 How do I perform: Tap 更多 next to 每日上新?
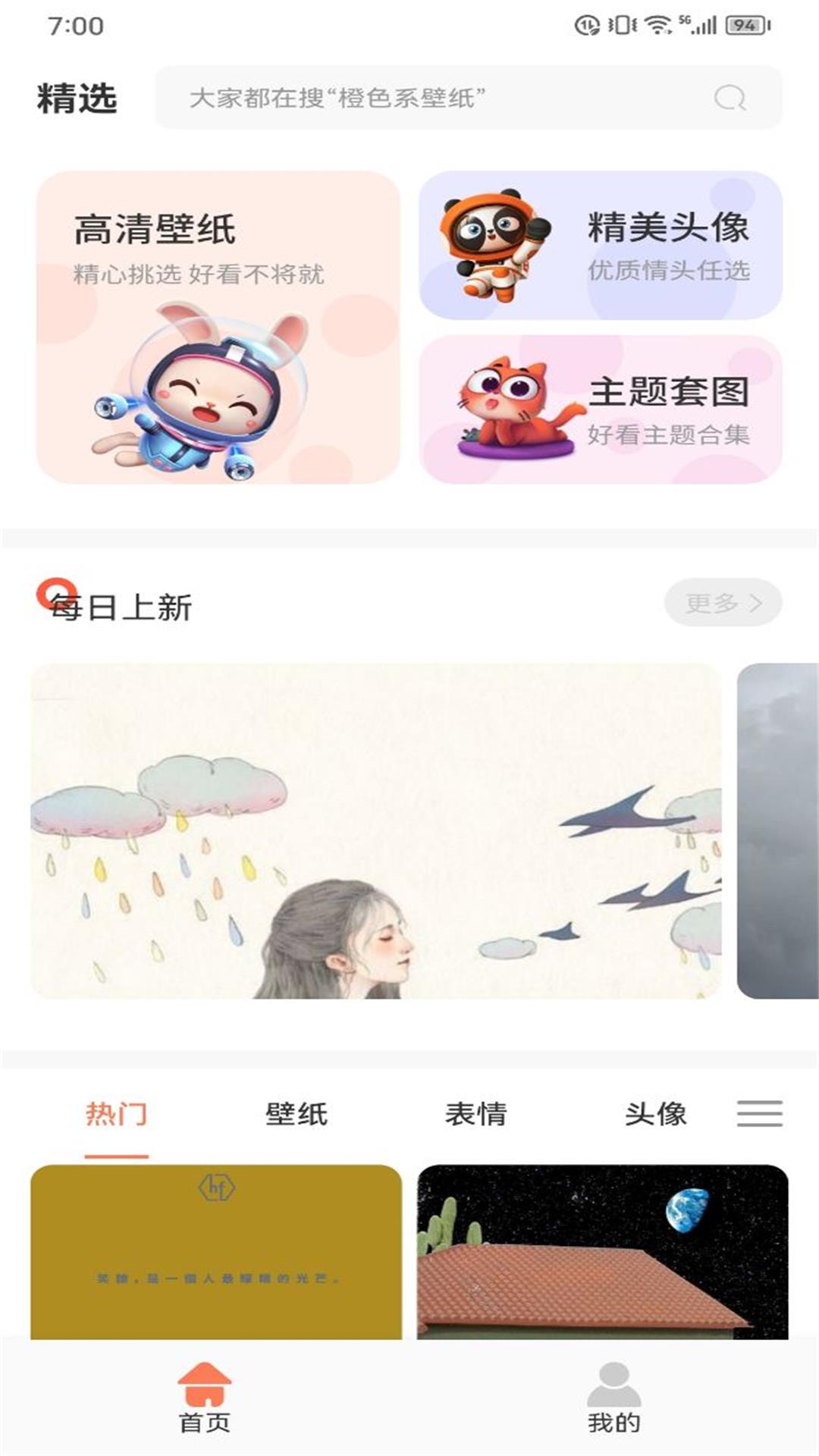[x=723, y=603]
